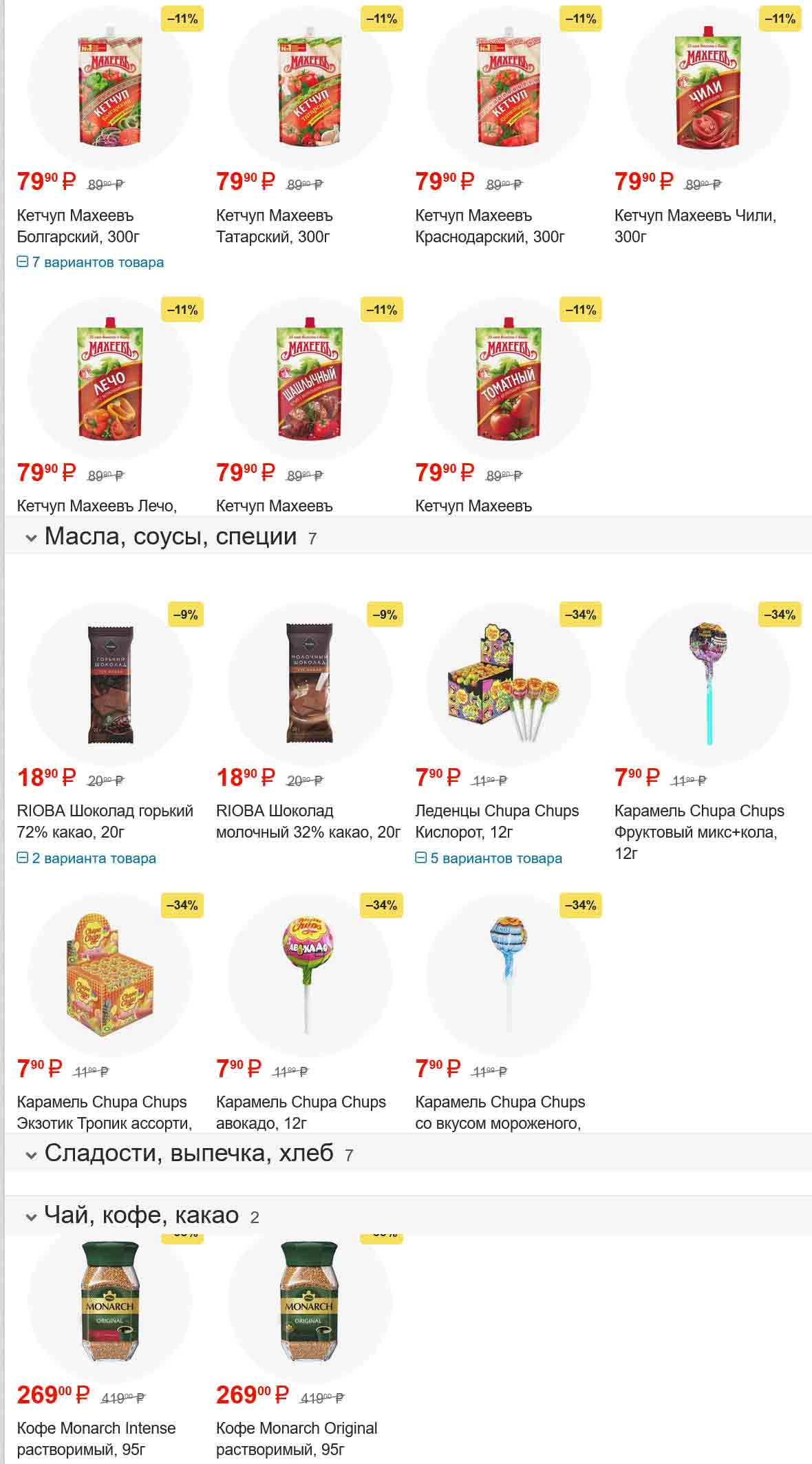View Кофе Monarch Intense растворимый
This screenshot has height=1464, width=812.
point(96,1438)
